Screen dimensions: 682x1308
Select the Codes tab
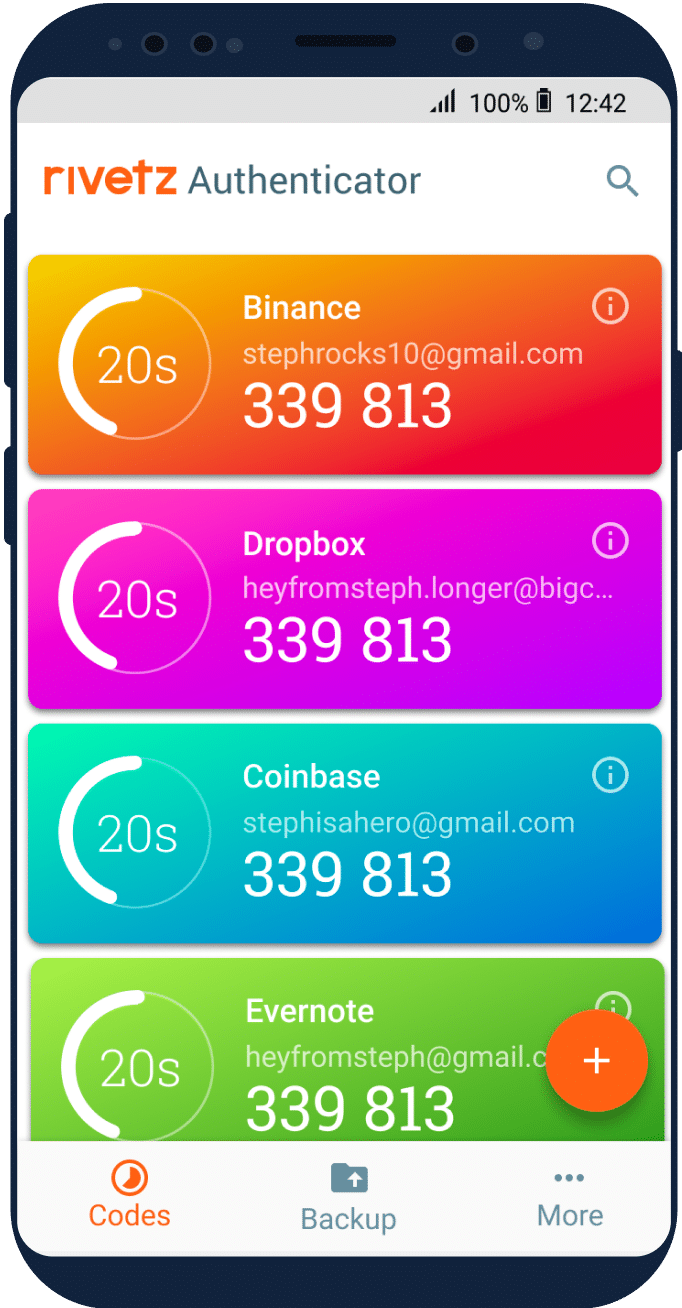130,1197
